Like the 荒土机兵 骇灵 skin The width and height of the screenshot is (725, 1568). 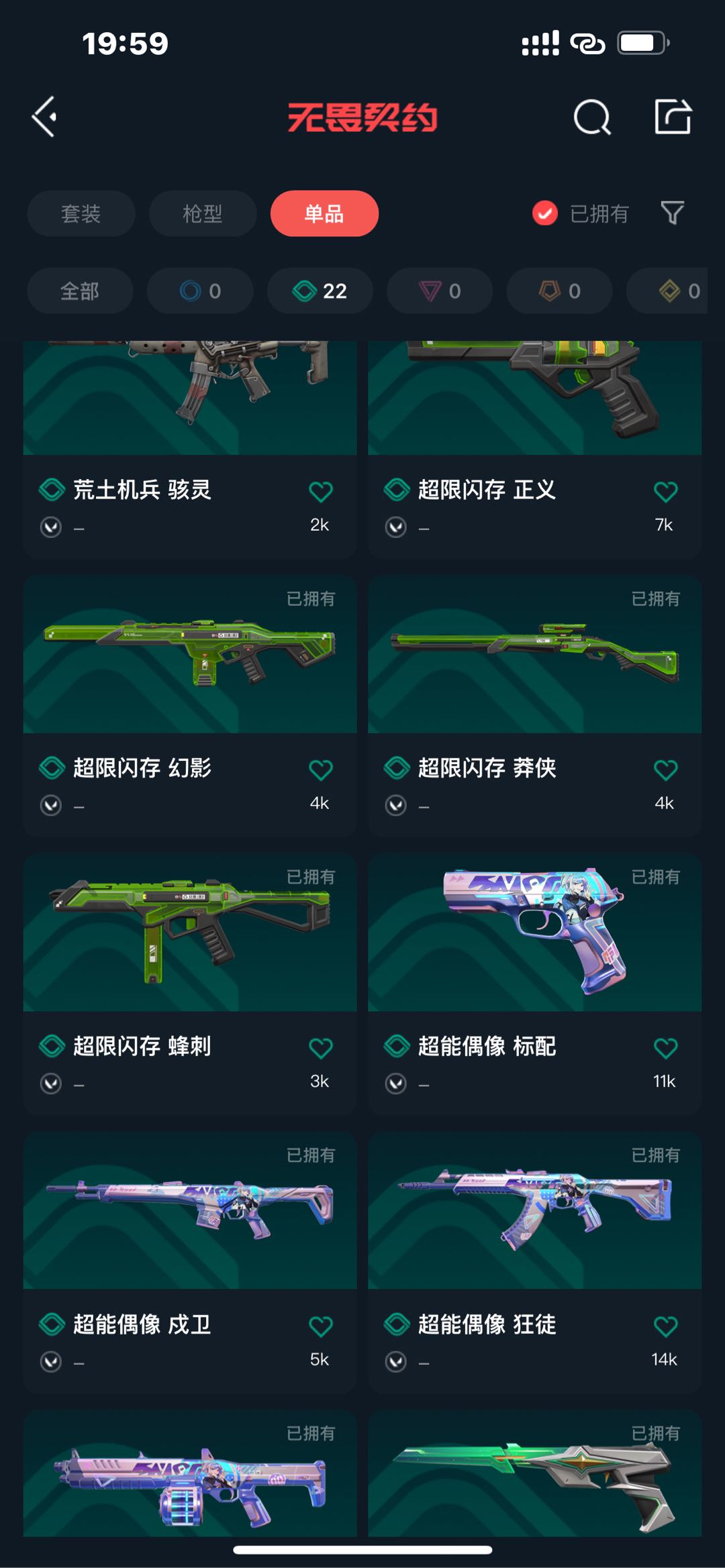(320, 492)
